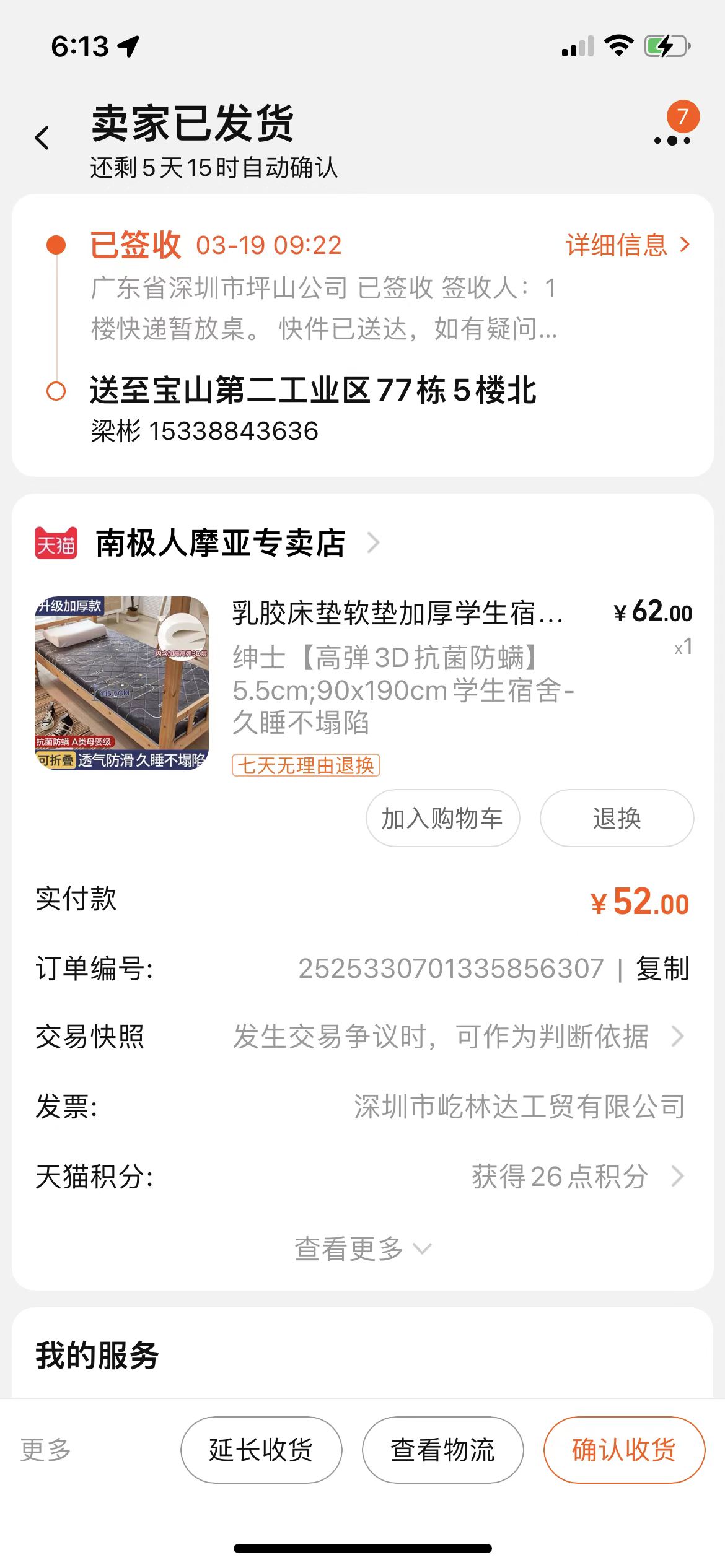Tap 查看物流 to view shipping
Image resolution: width=725 pixels, height=1568 pixels.
[x=442, y=1450]
